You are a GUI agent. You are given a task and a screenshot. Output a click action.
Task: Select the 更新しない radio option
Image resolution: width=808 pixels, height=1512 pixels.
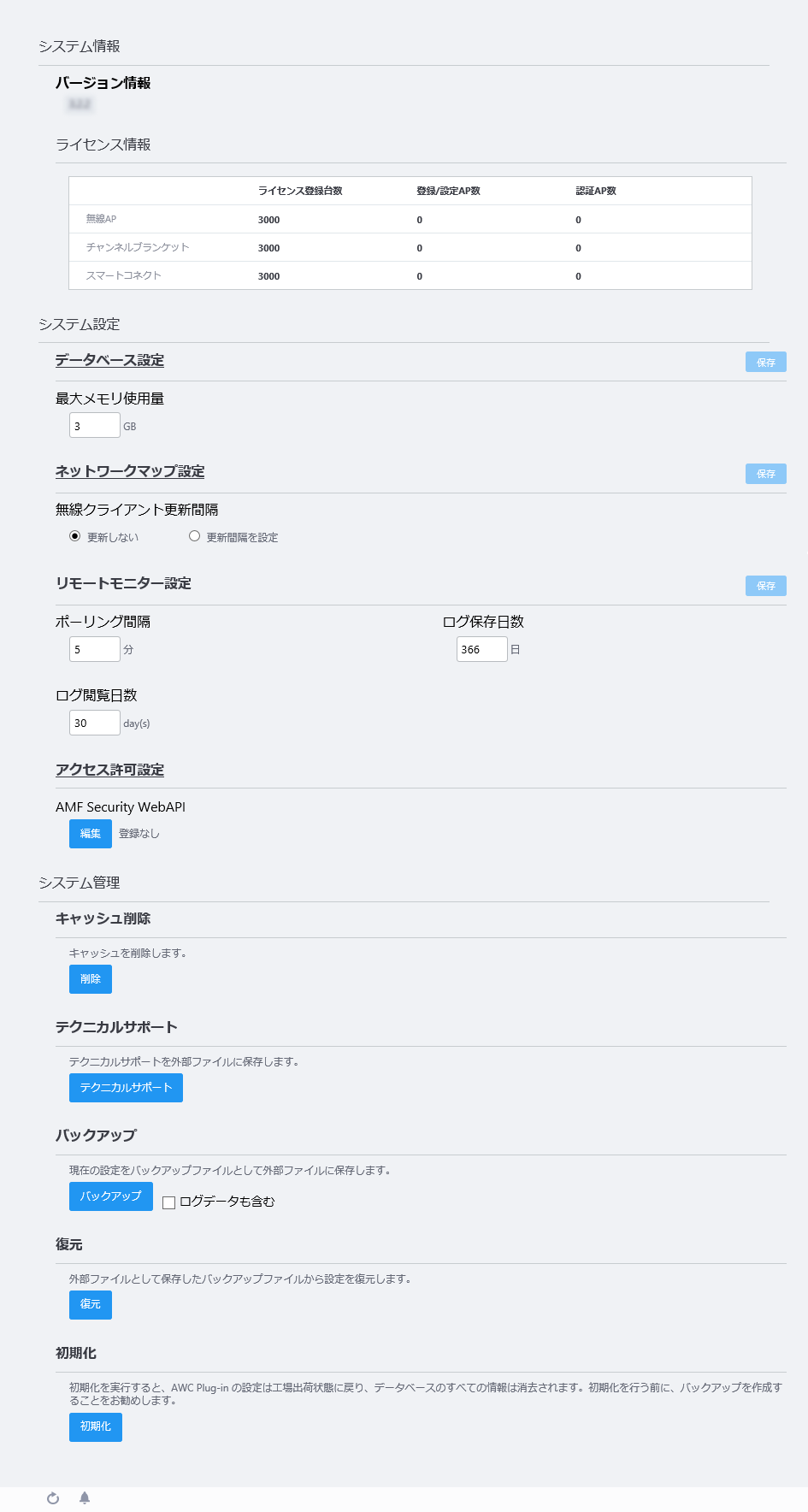tap(75, 536)
